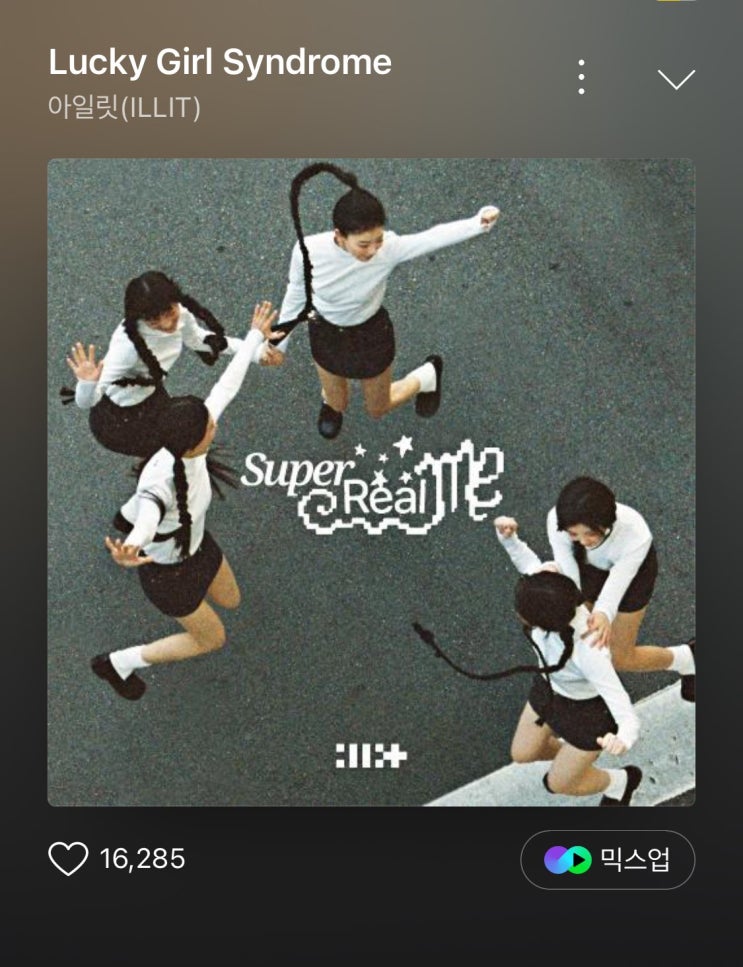Open the three-dot overflow menu
The image size is (743, 967).
581,77
